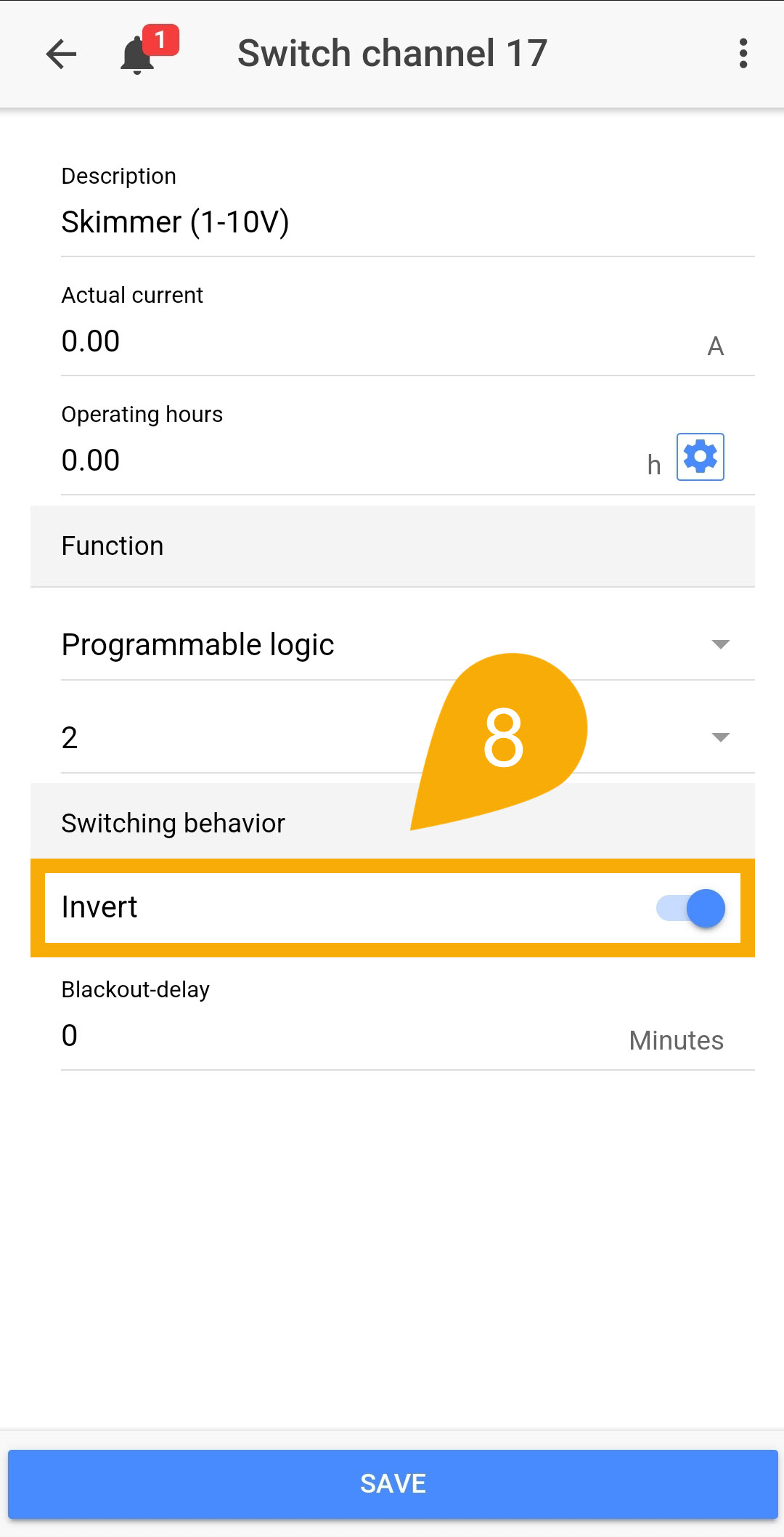784x1537 pixels.
Task: Click the back arrow to leave channel settings
Action: tap(60, 53)
